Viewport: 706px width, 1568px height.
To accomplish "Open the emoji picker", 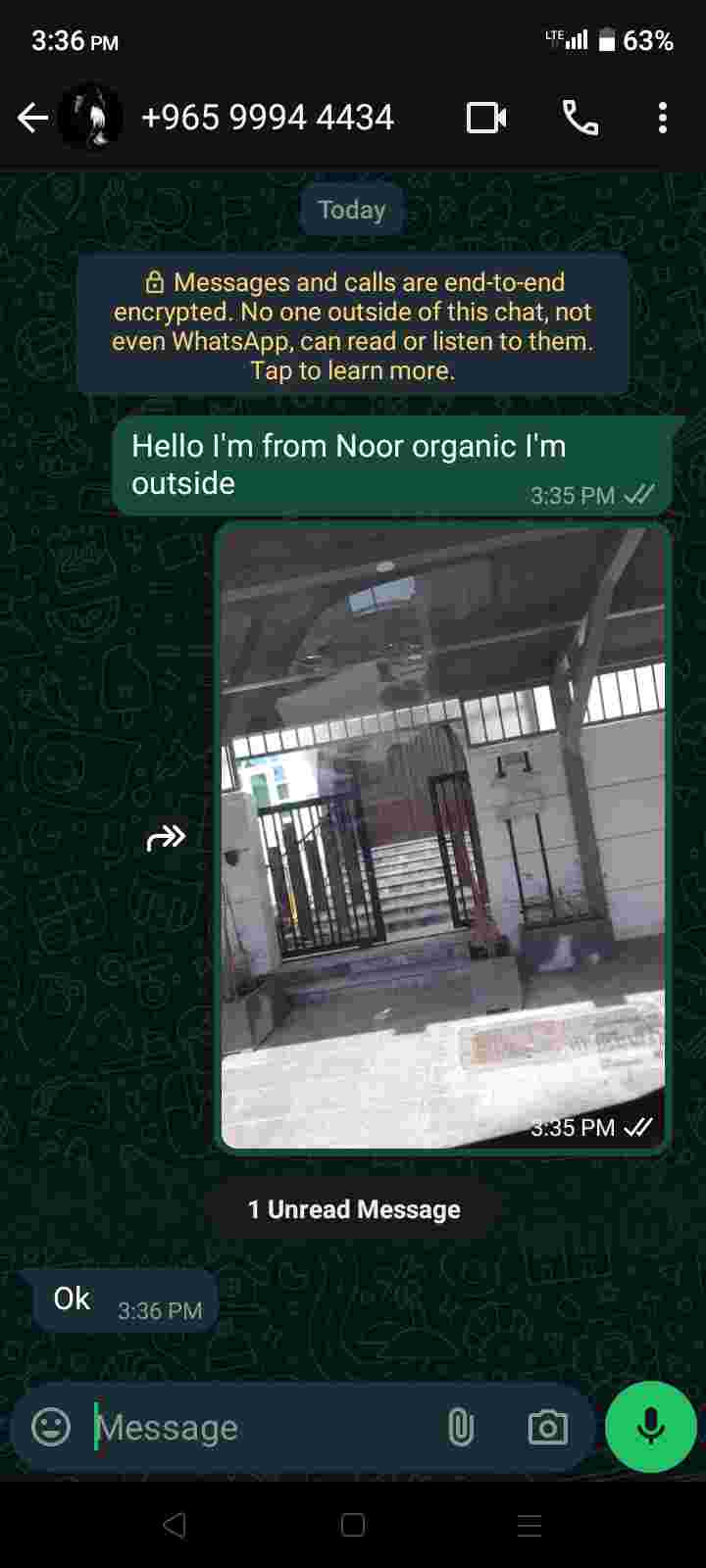I will [x=51, y=1427].
